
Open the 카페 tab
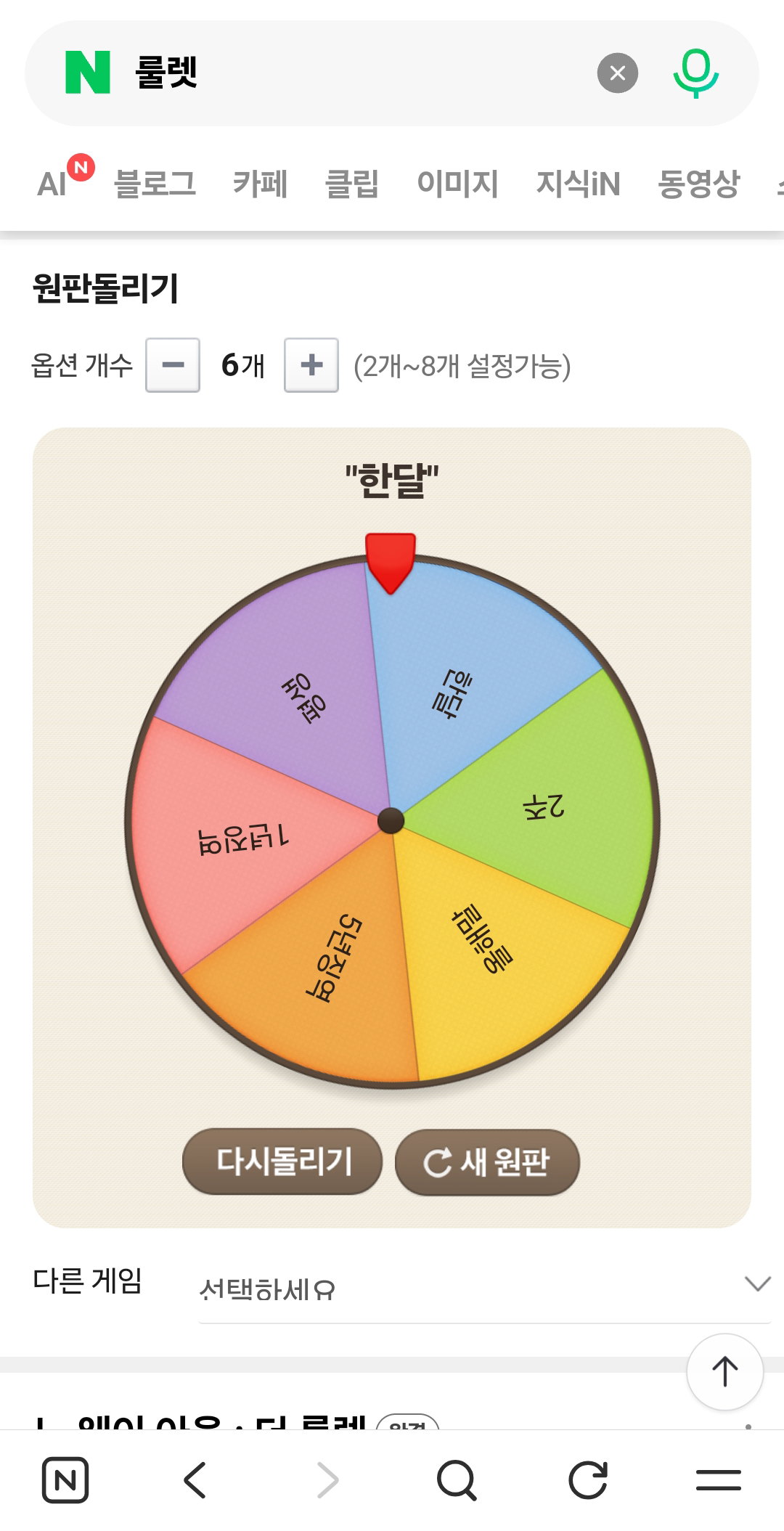click(261, 183)
